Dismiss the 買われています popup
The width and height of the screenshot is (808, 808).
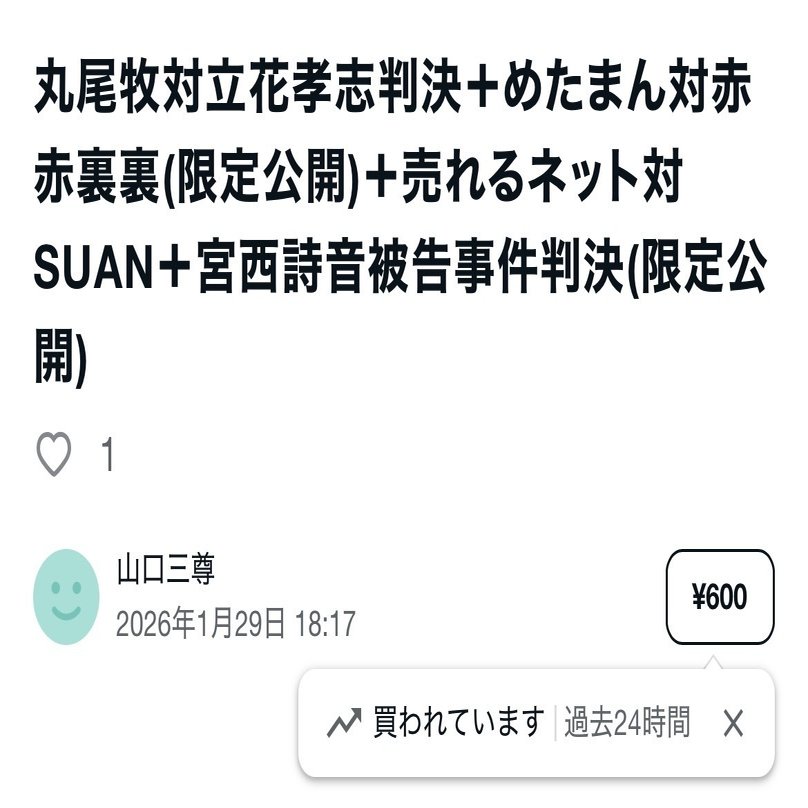click(x=733, y=723)
